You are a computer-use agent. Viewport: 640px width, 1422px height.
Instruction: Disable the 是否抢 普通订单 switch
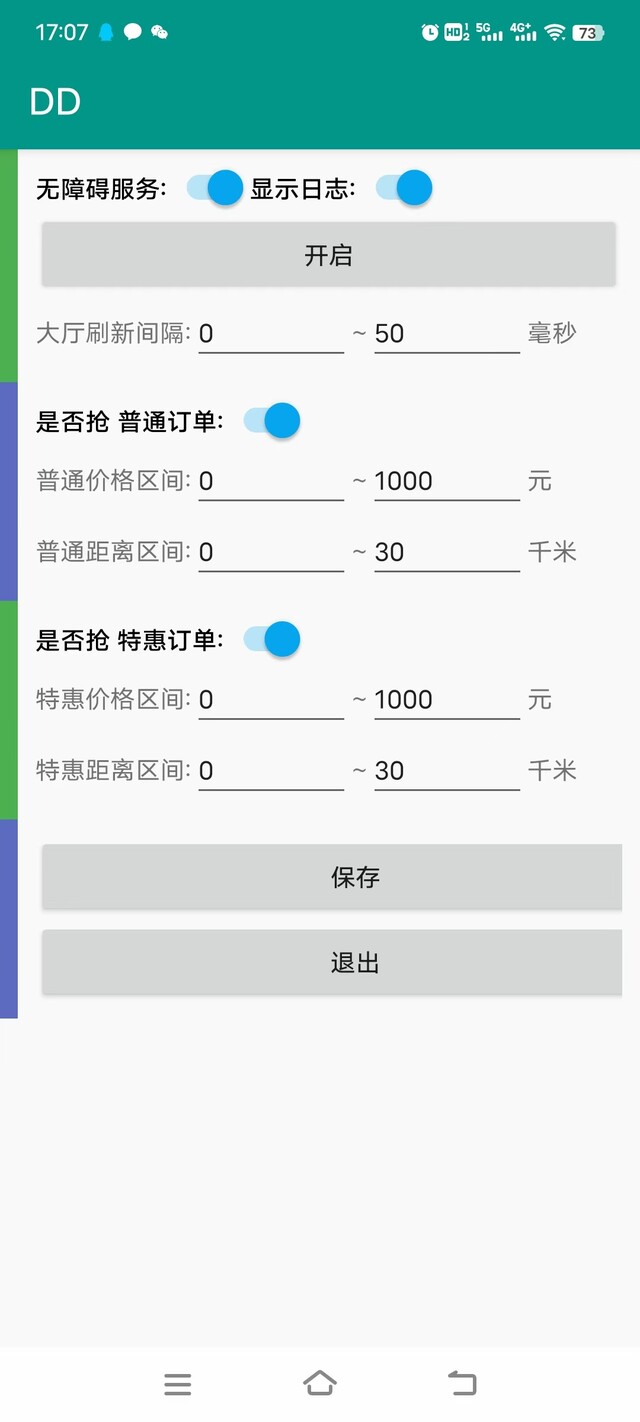[x=272, y=421]
